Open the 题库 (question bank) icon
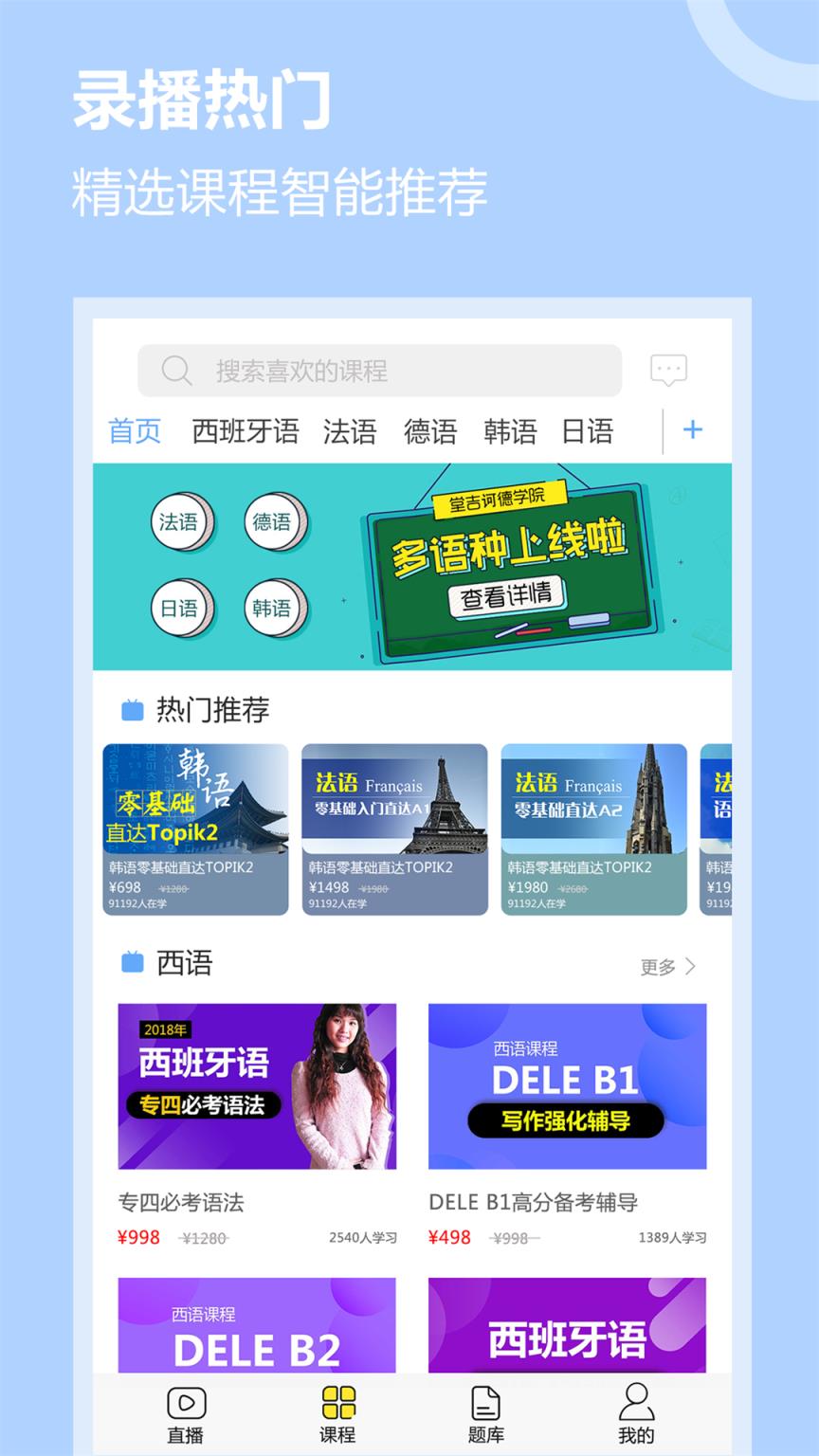Screen dimensions: 819x1456 [x=484, y=1400]
